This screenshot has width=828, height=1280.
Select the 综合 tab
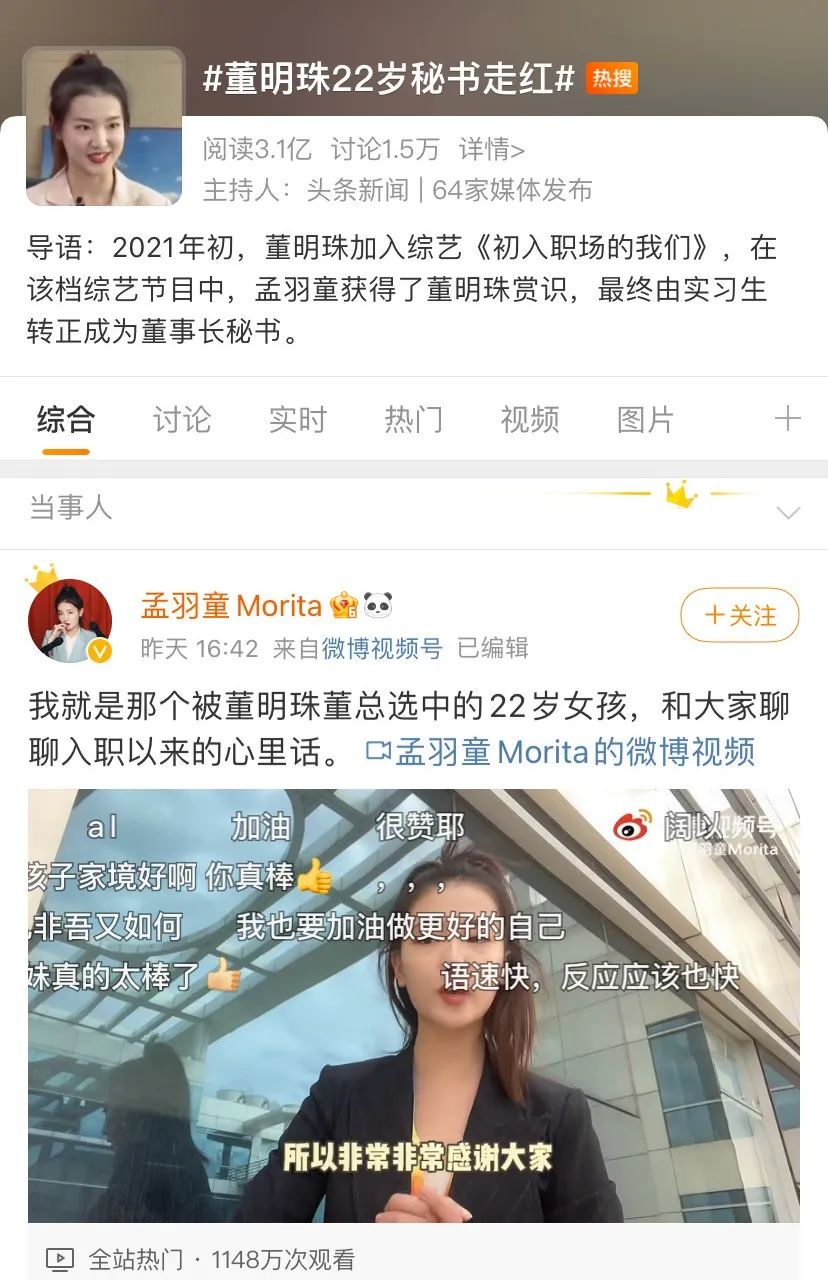point(66,419)
